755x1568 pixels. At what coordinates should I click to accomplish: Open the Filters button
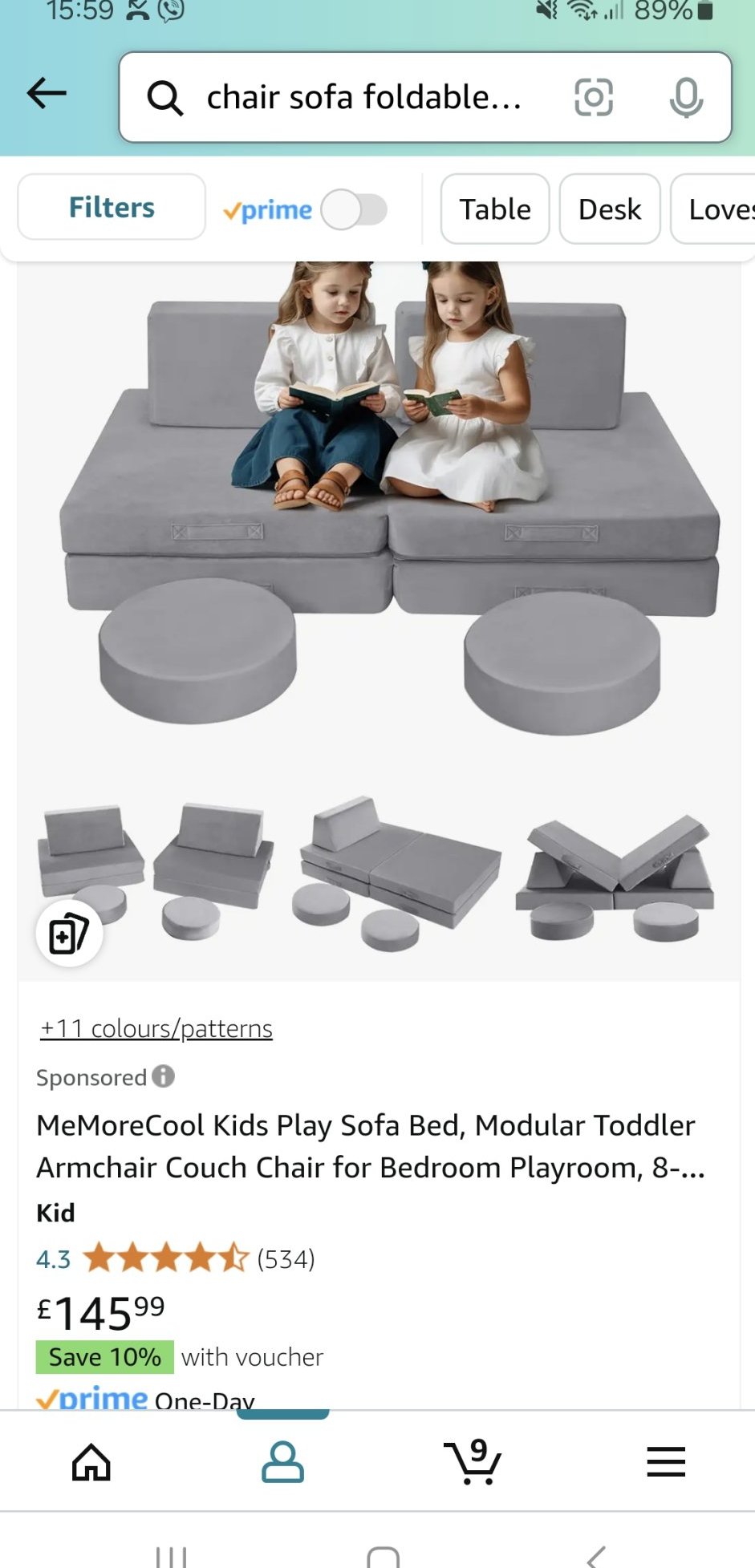point(112,207)
